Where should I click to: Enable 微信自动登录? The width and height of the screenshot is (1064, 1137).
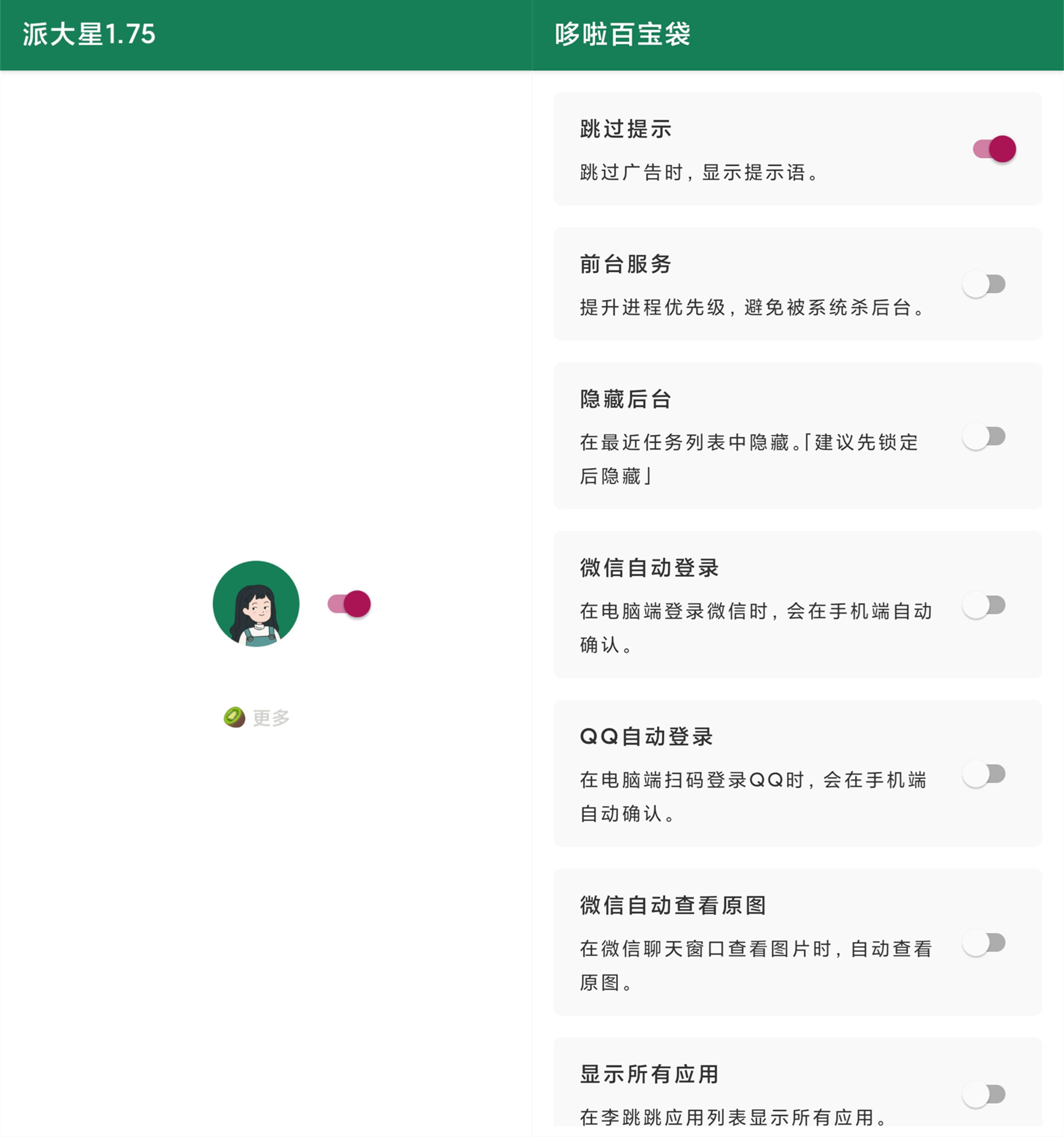984,605
